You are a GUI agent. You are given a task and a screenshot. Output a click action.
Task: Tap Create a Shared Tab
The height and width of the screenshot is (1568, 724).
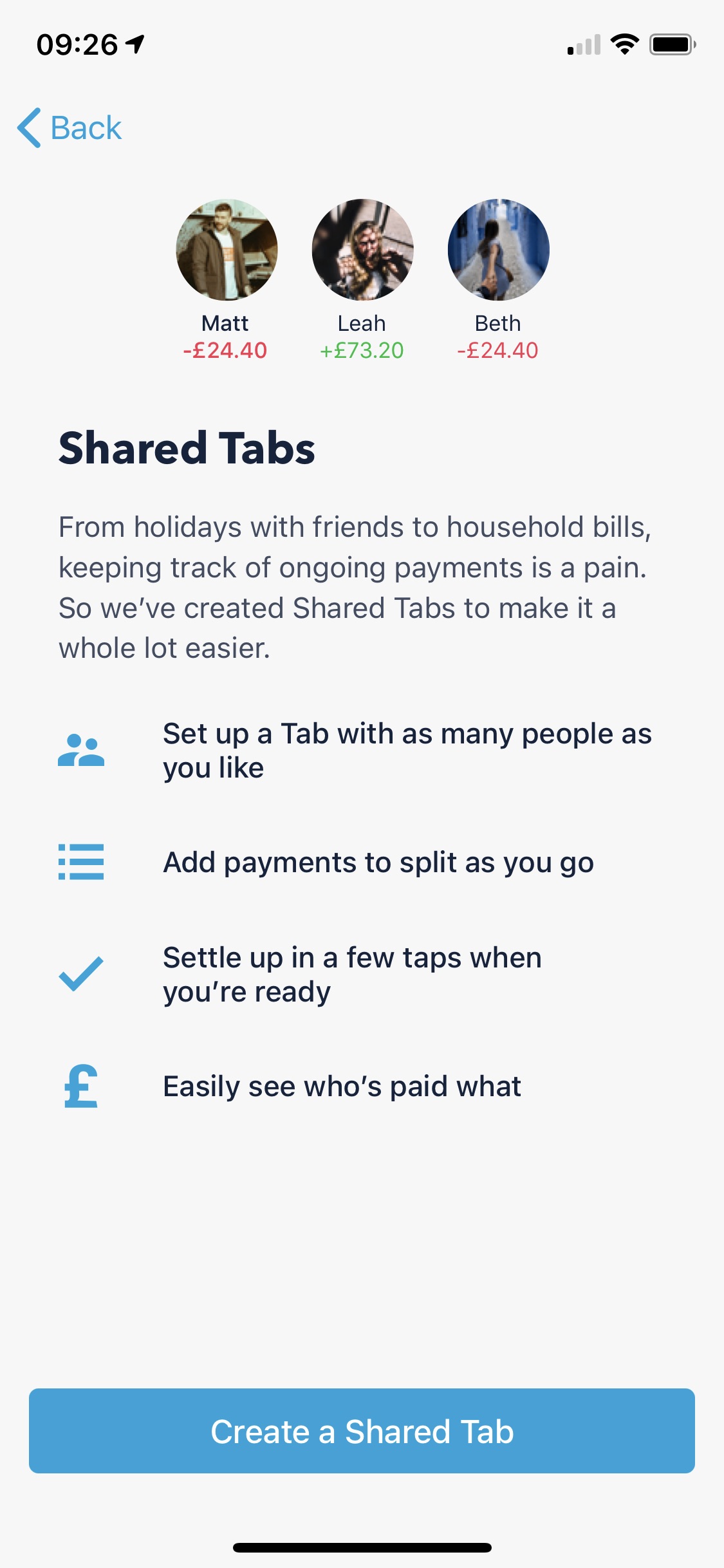[362, 1431]
